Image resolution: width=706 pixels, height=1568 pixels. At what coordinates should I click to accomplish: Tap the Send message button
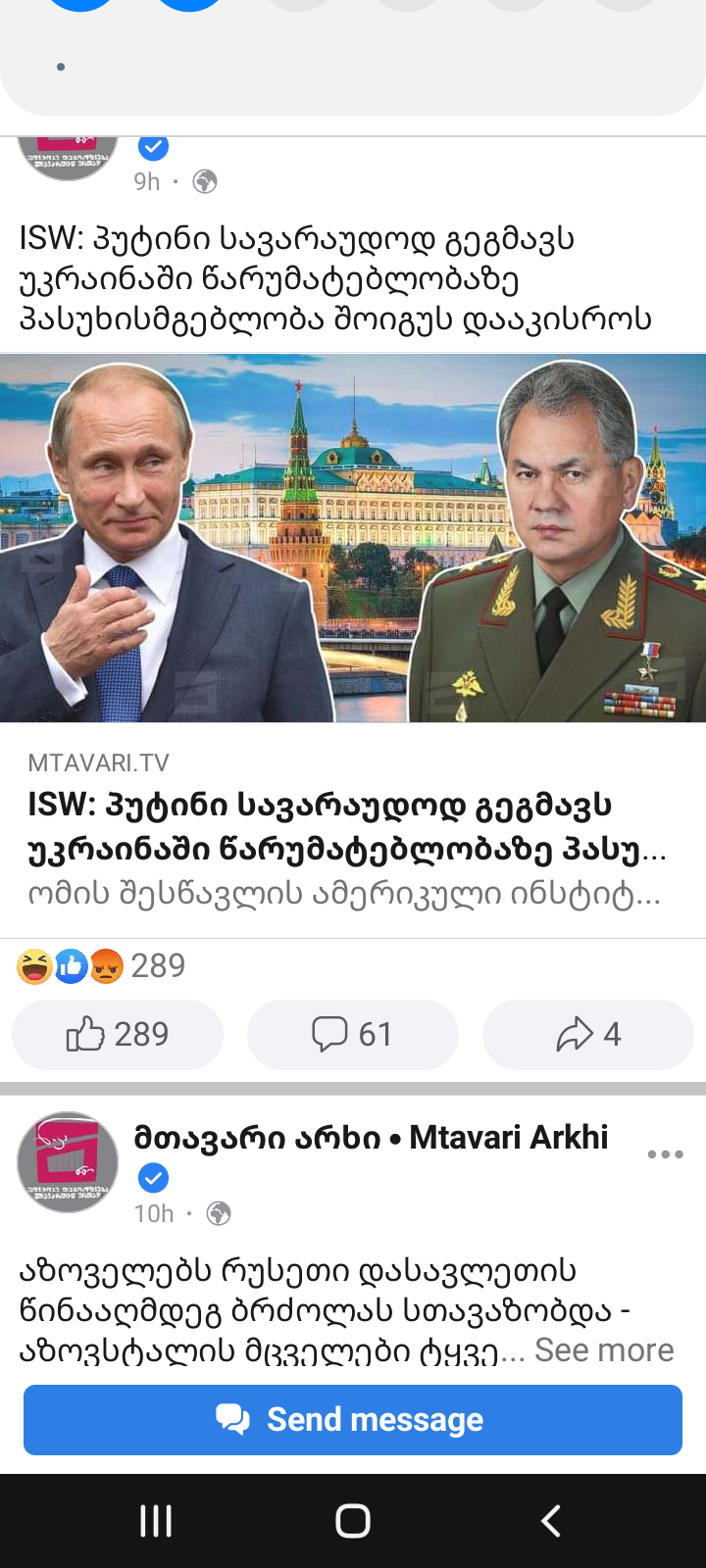pos(353,1419)
